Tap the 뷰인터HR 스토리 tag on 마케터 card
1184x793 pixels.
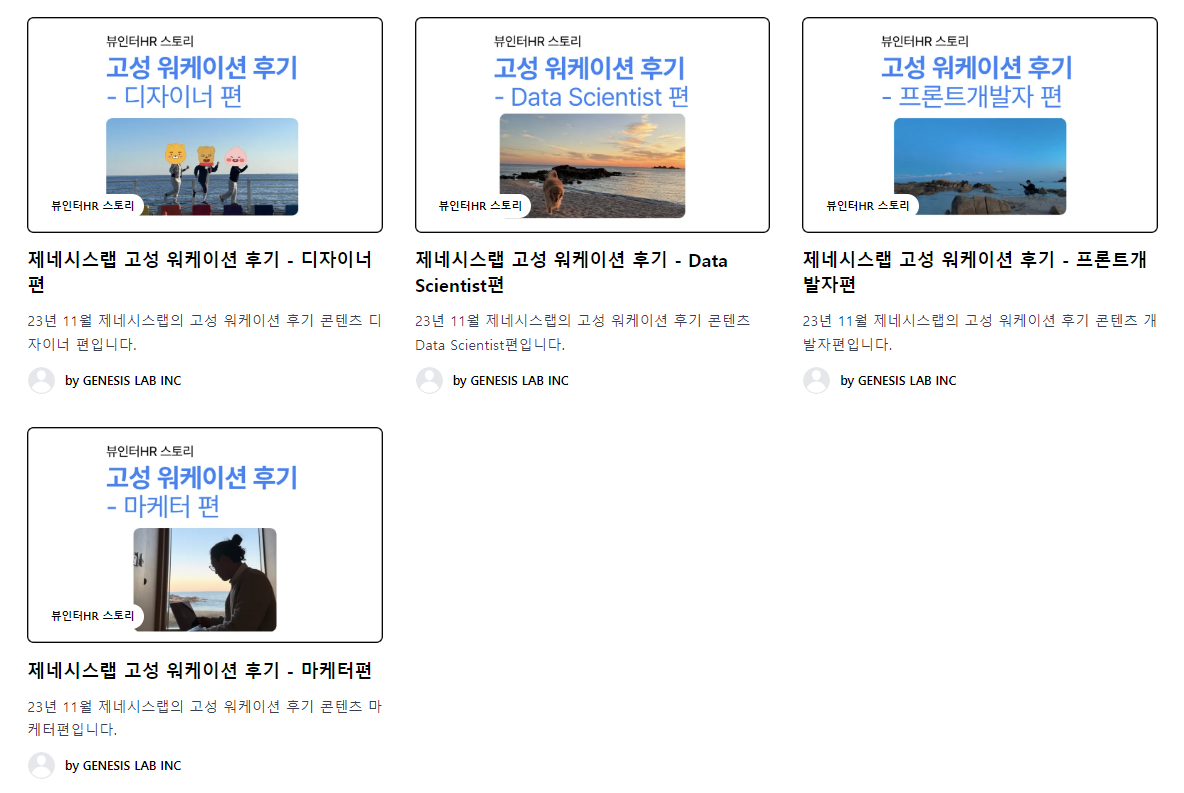point(93,616)
